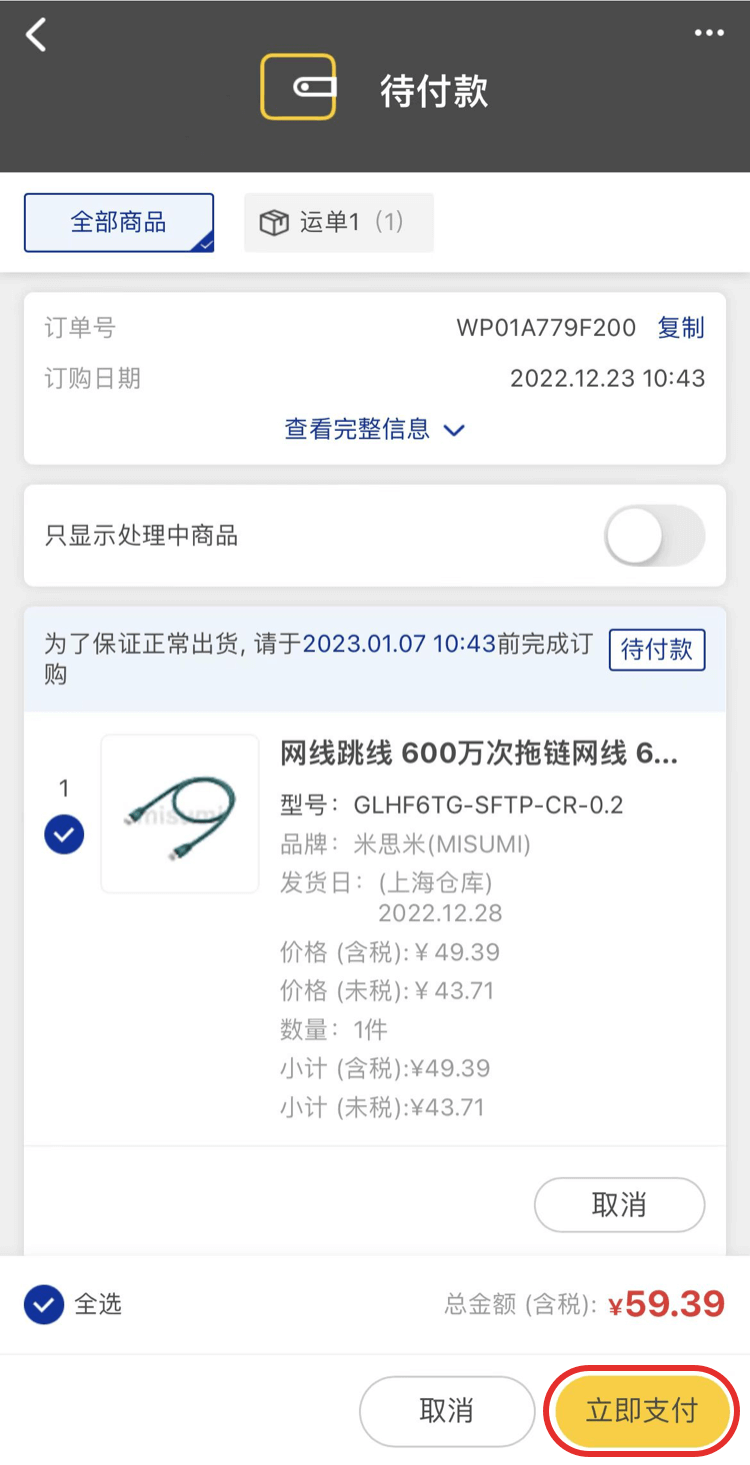The width and height of the screenshot is (750, 1465).
Task: Cancel the order with bottom 取消 button
Action: coord(446,1410)
